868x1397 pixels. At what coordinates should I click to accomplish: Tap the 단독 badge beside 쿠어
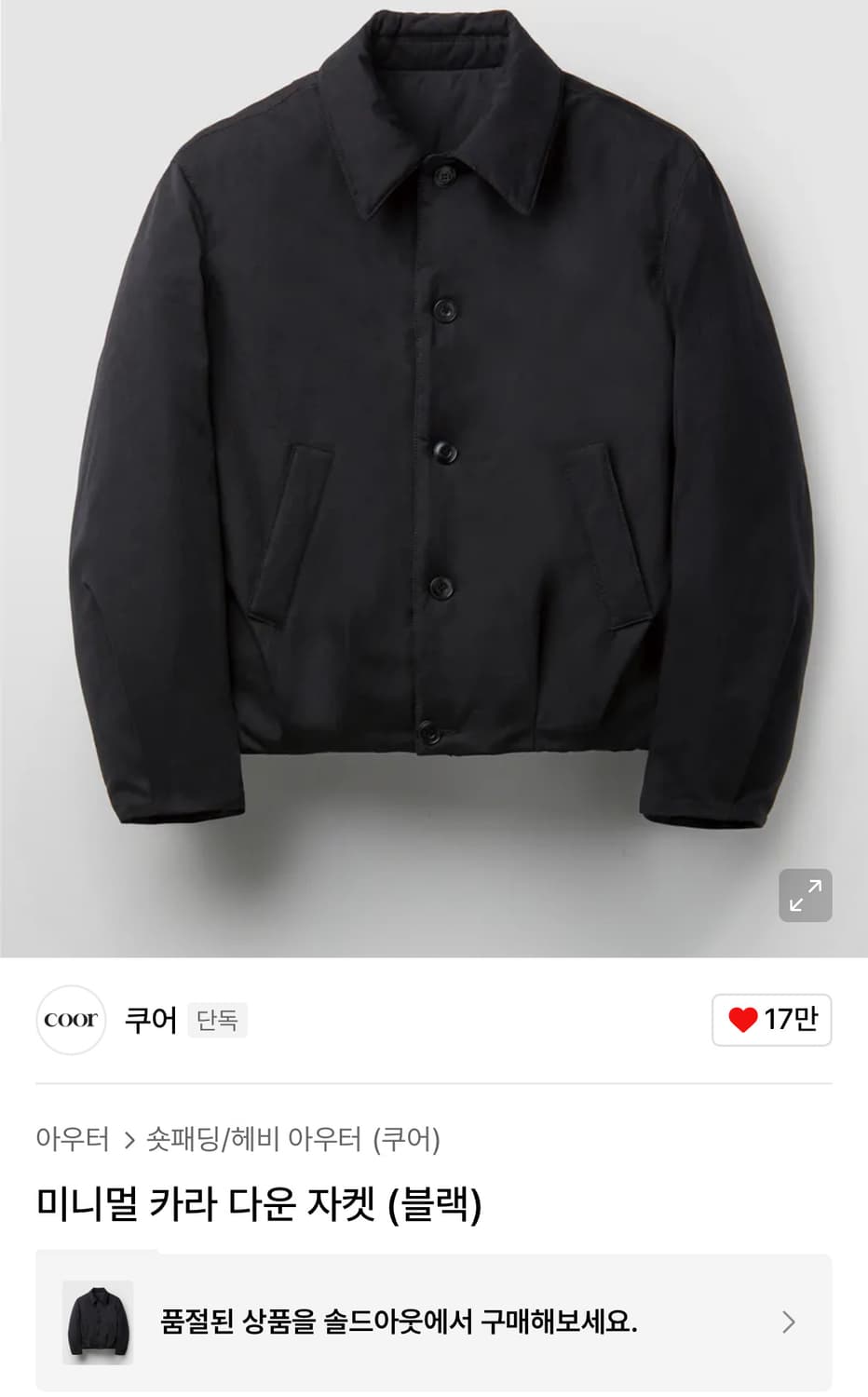click(x=217, y=1022)
